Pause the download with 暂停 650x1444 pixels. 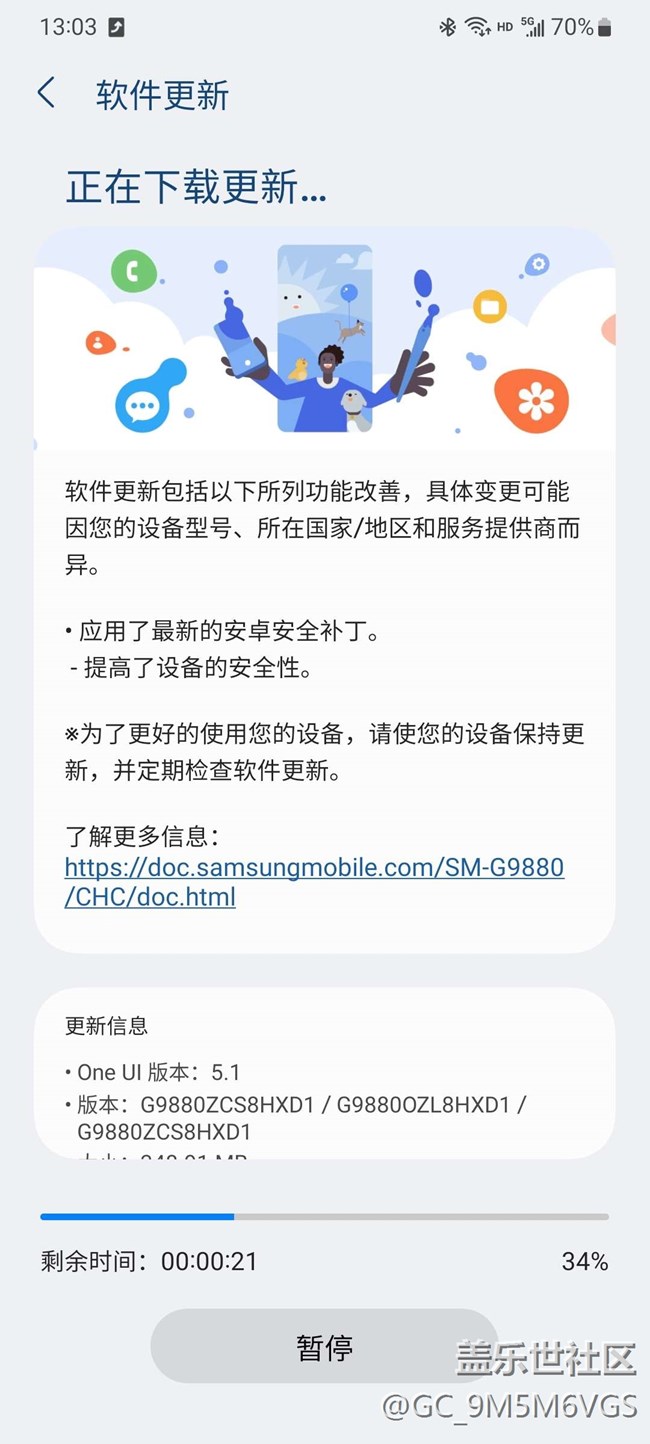324,1346
